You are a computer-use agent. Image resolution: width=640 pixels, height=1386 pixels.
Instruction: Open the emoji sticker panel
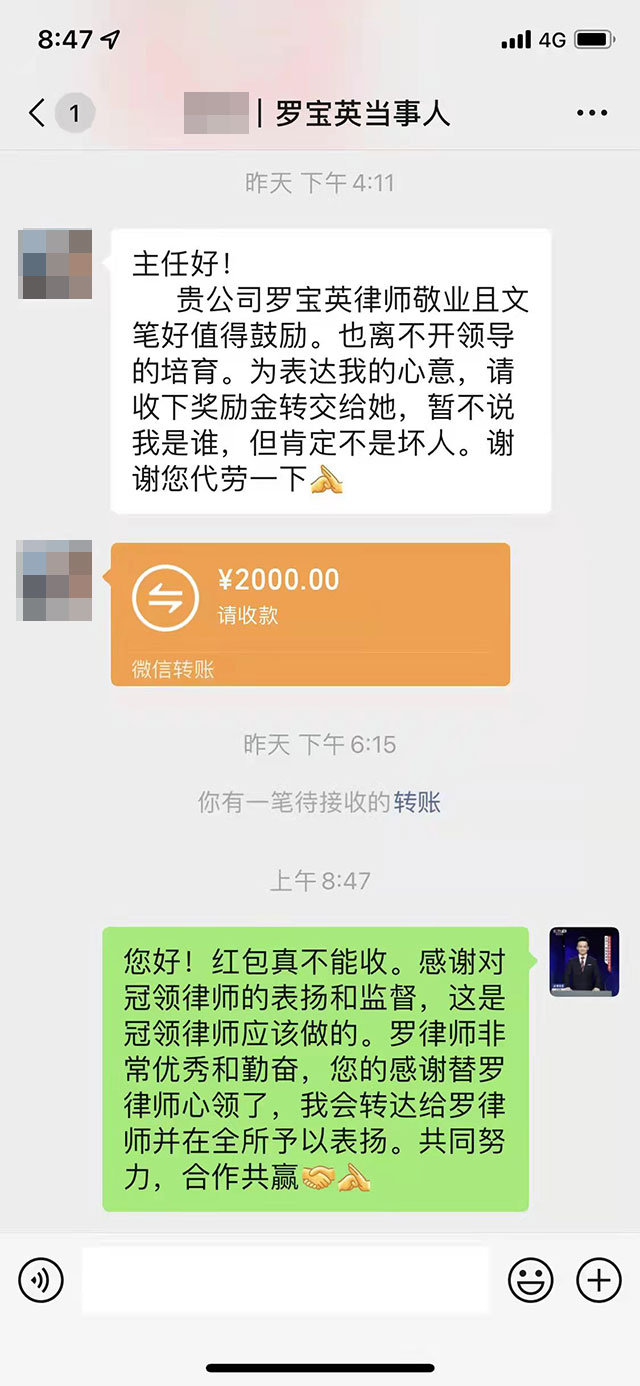pyautogui.click(x=531, y=1279)
